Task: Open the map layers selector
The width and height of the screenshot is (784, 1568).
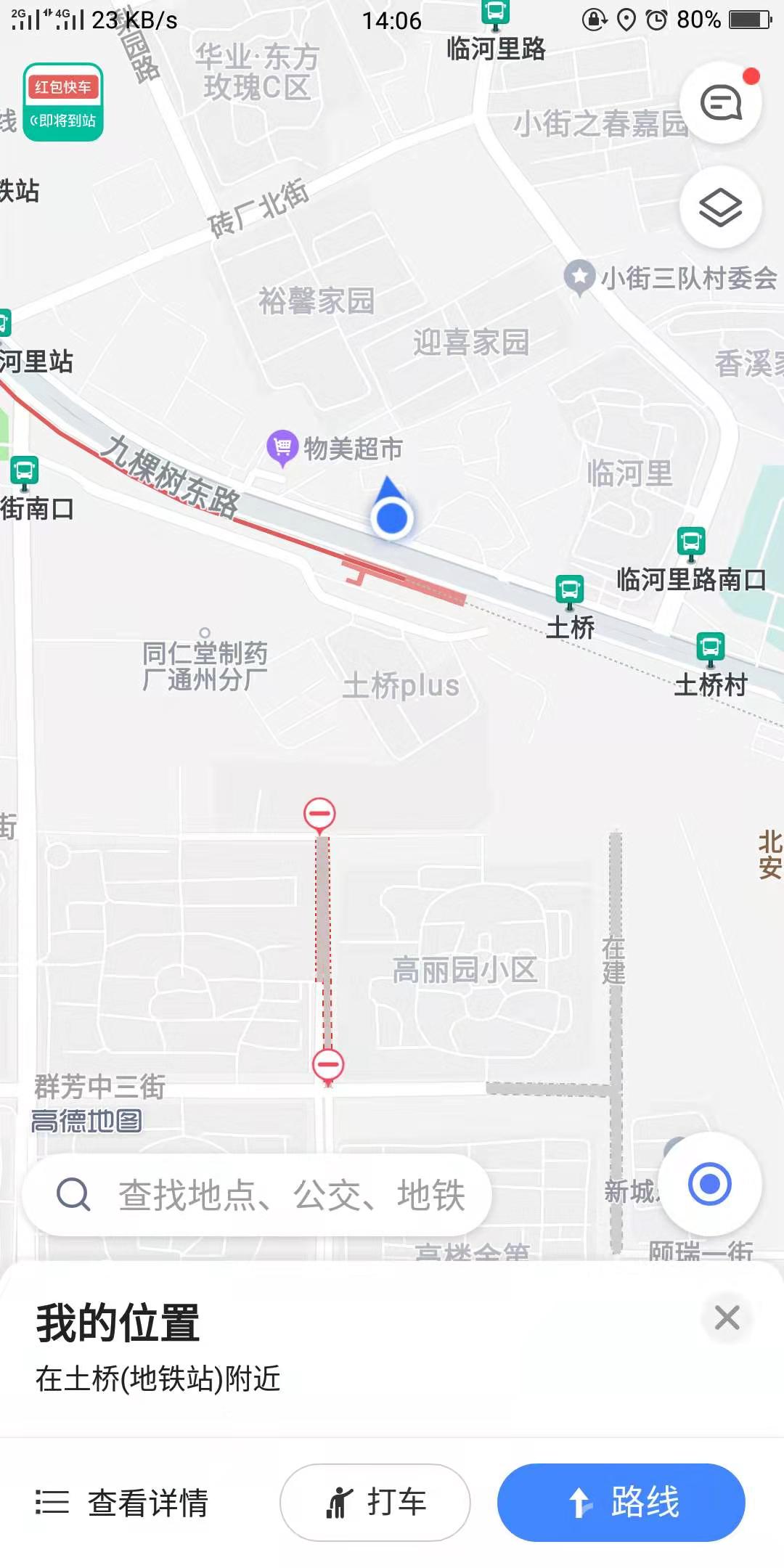Action: pyautogui.click(x=720, y=208)
